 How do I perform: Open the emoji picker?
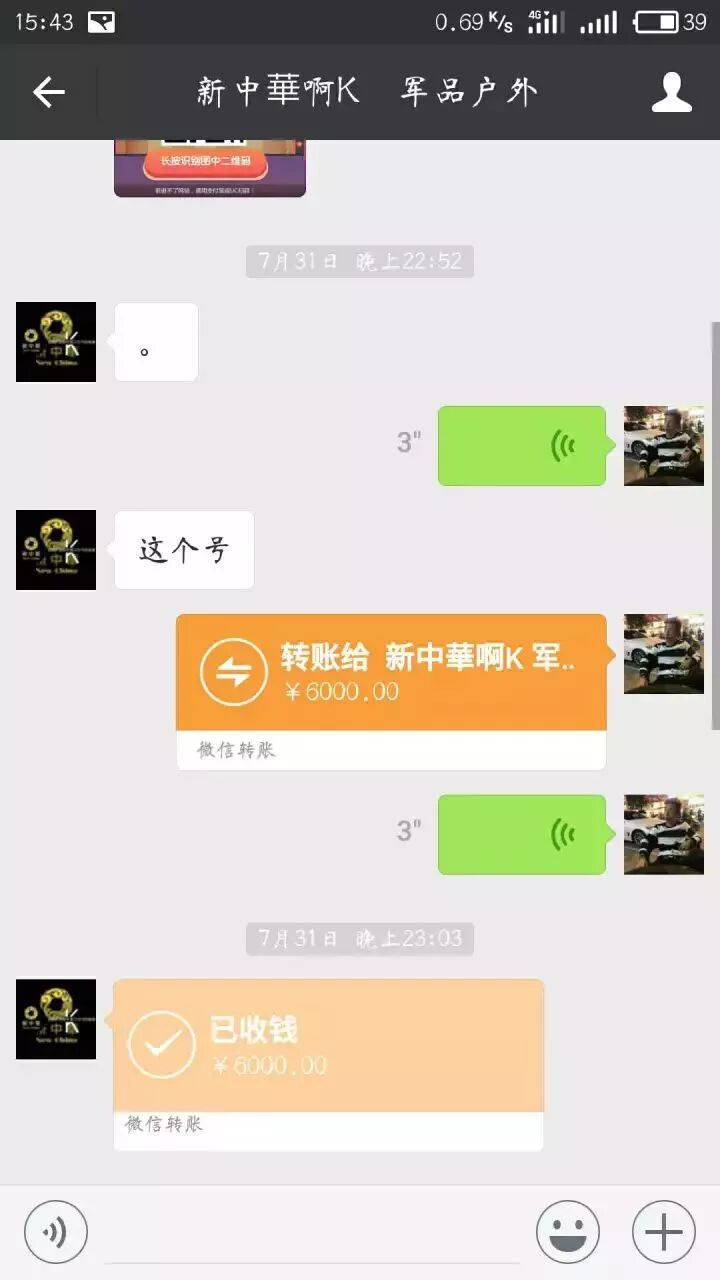(567, 1232)
